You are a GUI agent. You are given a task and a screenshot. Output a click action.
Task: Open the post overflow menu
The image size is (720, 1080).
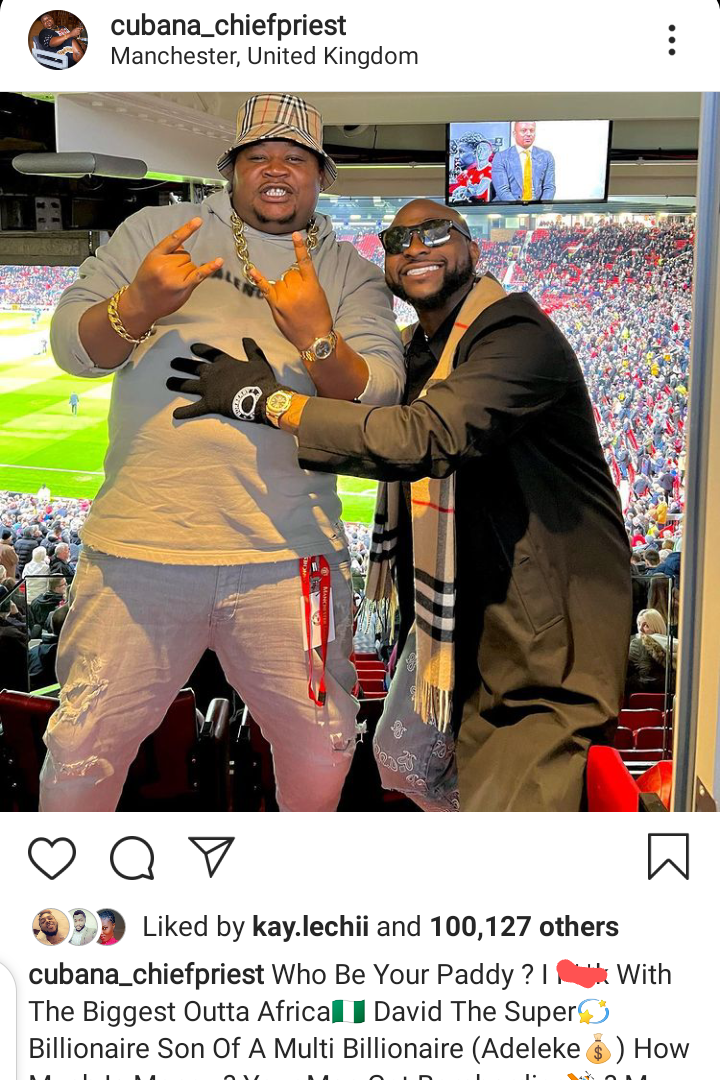(x=671, y=40)
